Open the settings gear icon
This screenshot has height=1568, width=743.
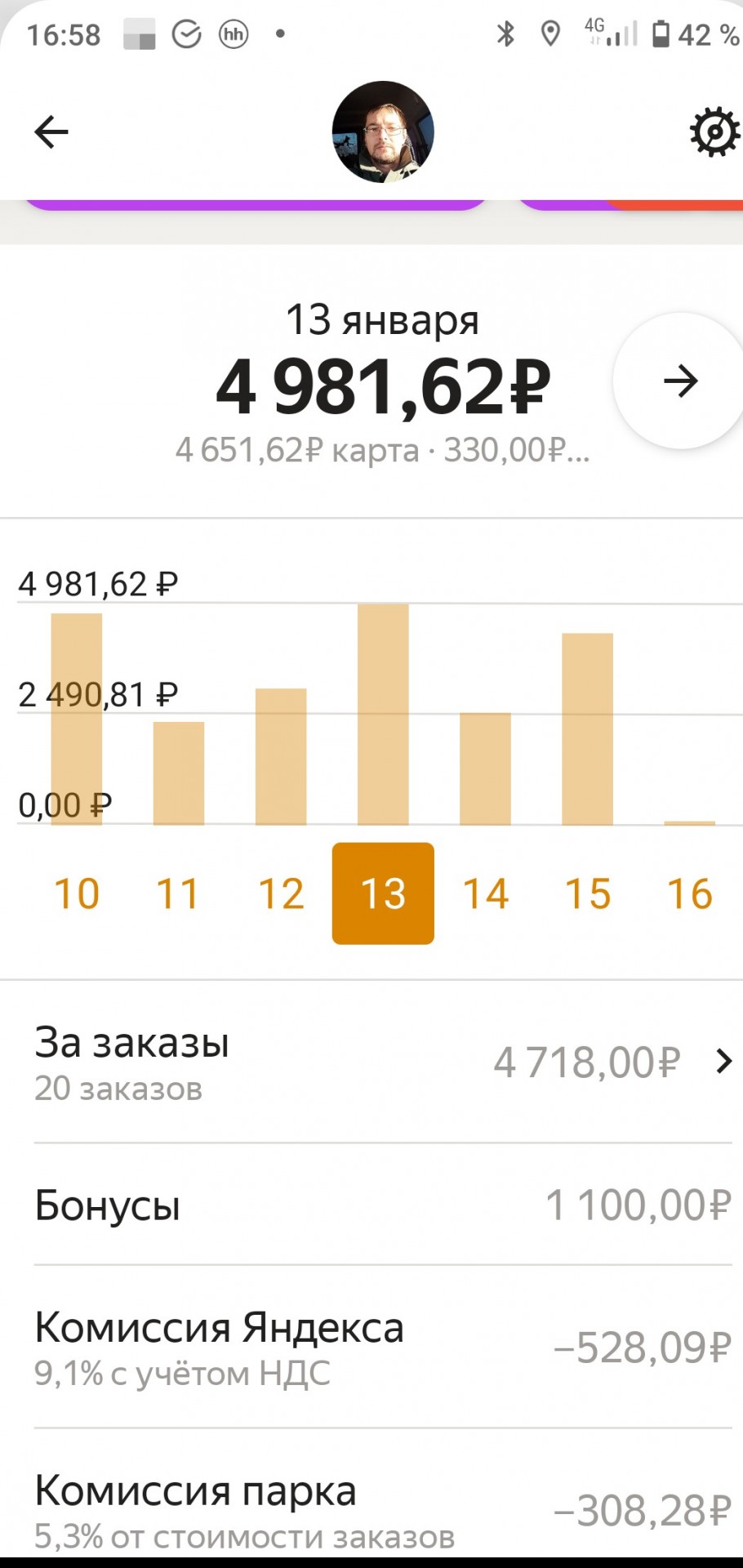(714, 131)
